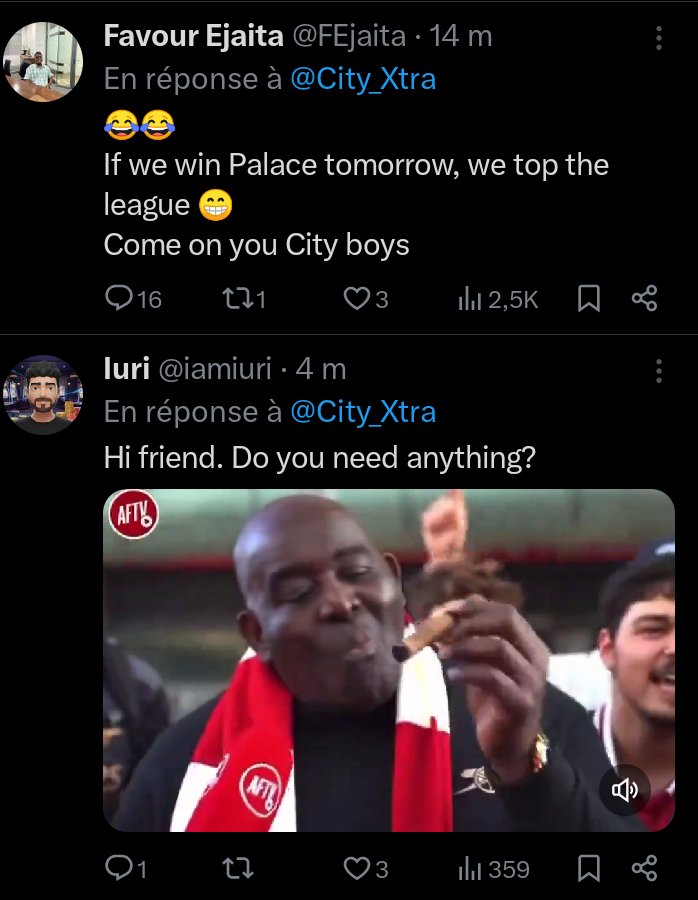Viewport: 698px width, 900px height.
Task: Open overflow menu on Favour Ejaita's tweet
Action: pos(658,38)
